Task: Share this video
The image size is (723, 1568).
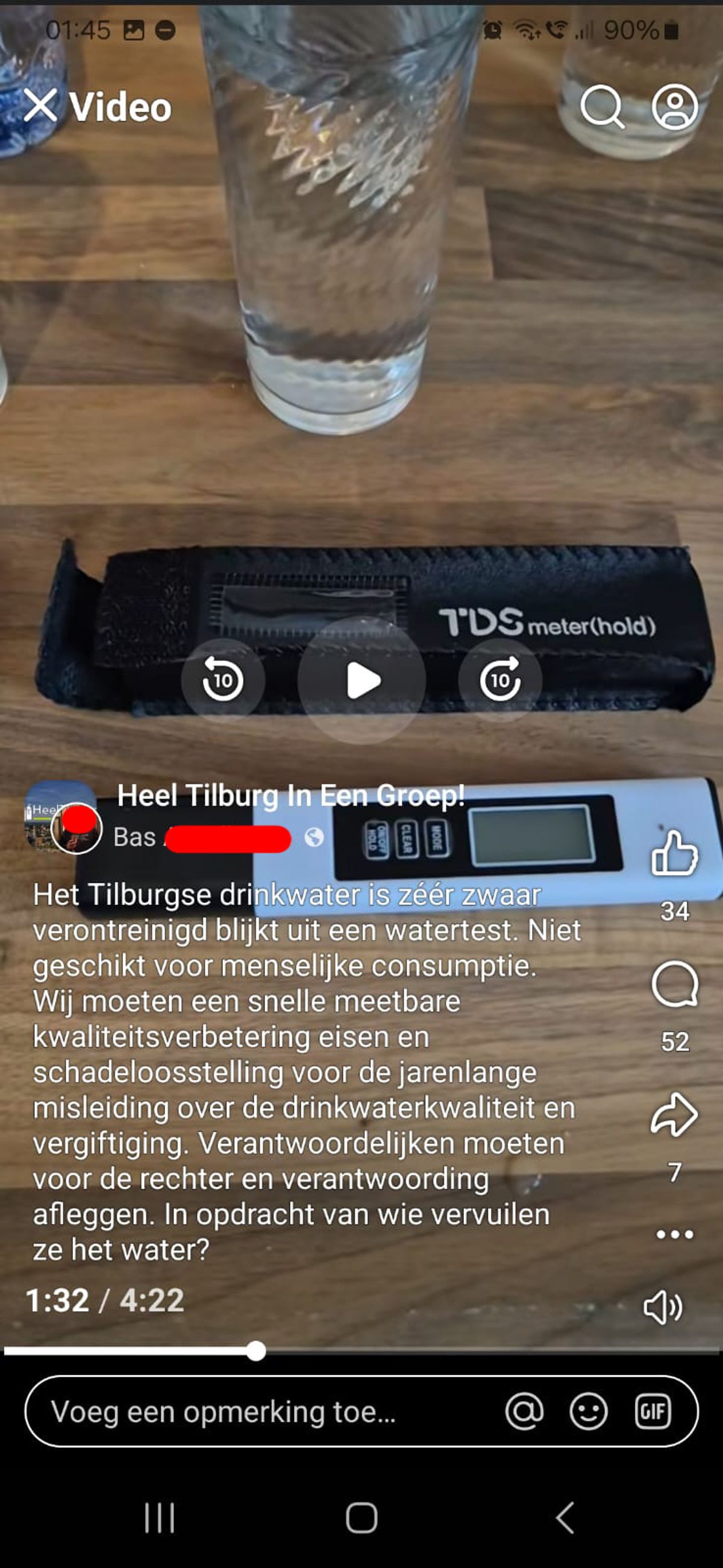Action: click(x=674, y=1114)
